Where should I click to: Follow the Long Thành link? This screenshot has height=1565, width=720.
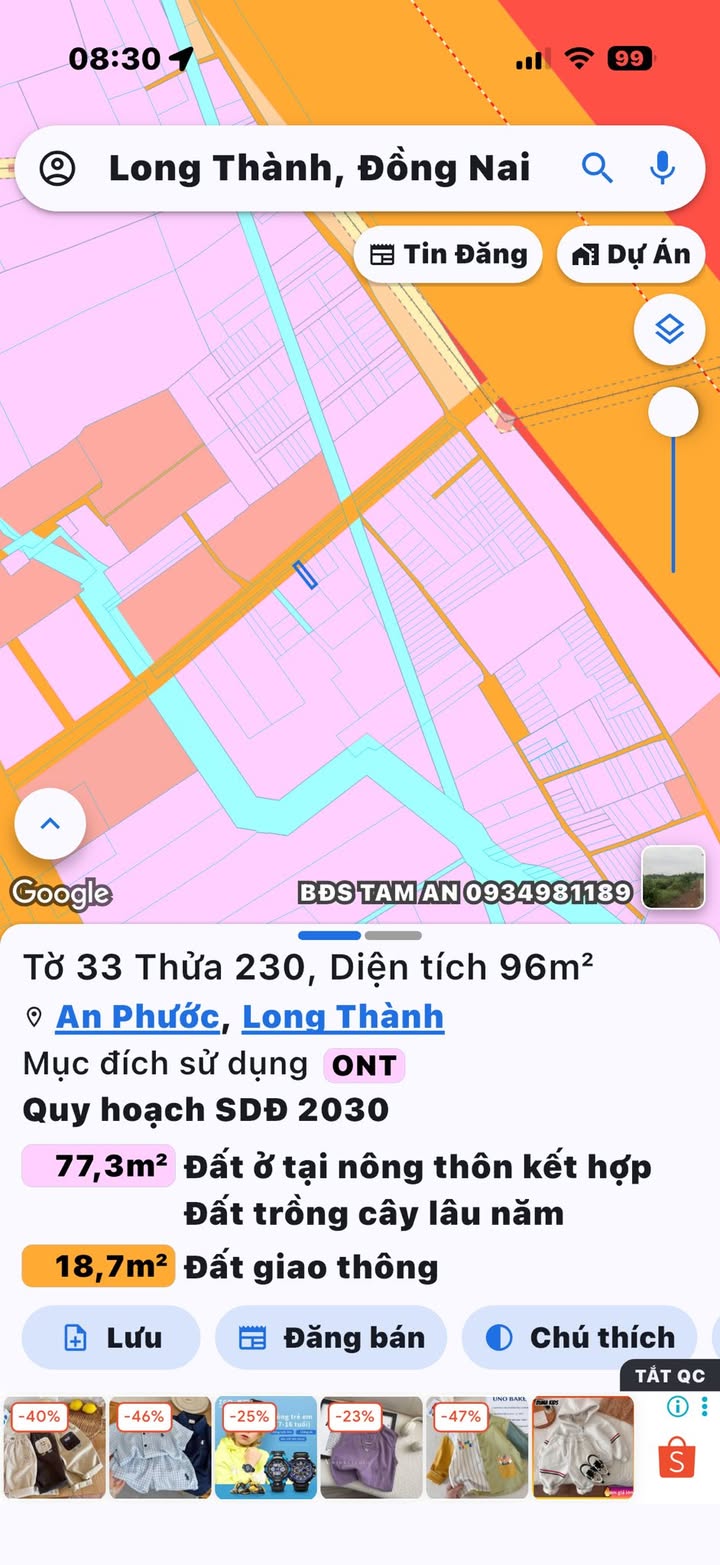click(x=343, y=1016)
